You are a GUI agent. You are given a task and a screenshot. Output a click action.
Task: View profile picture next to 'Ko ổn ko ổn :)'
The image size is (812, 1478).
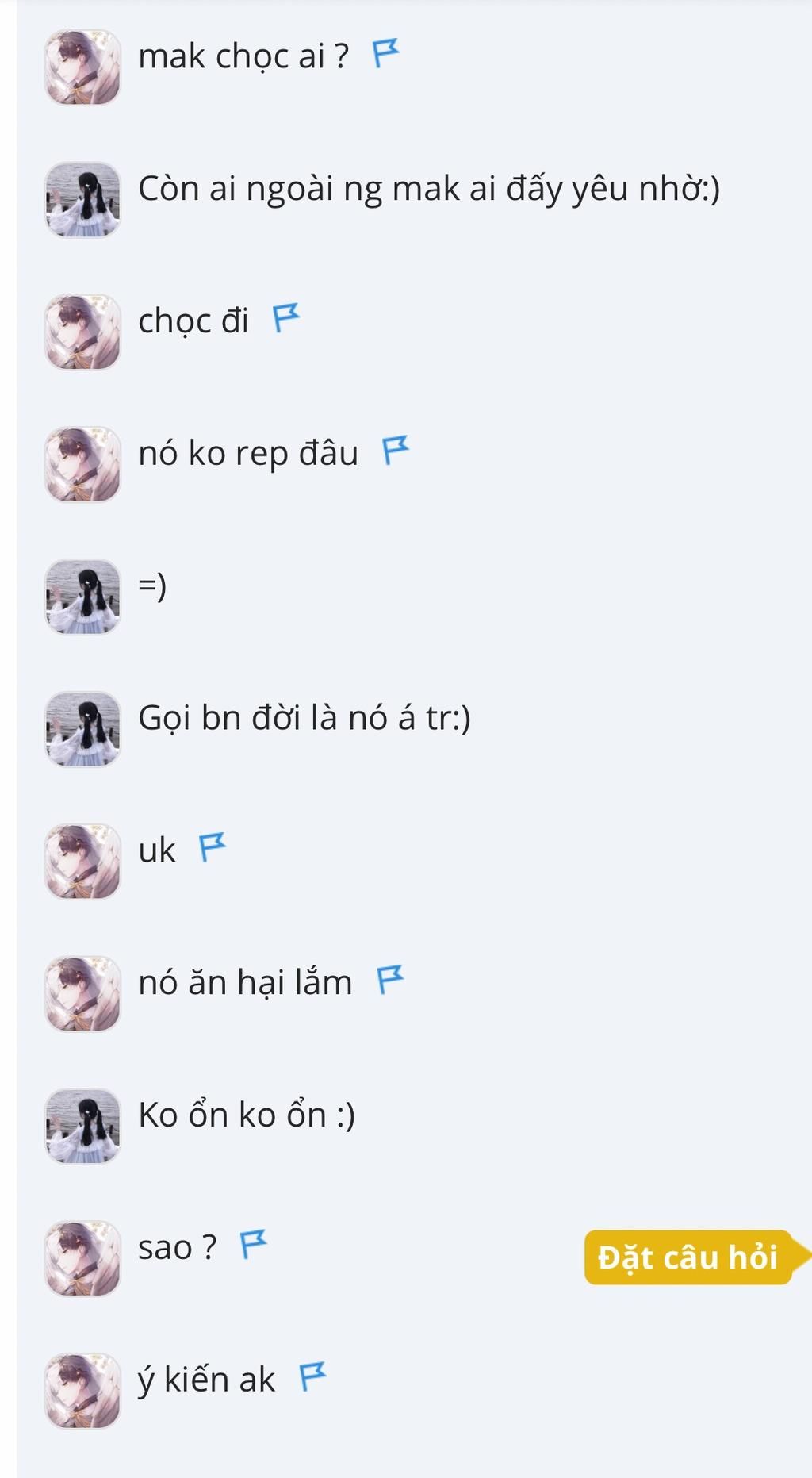click(x=82, y=1126)
